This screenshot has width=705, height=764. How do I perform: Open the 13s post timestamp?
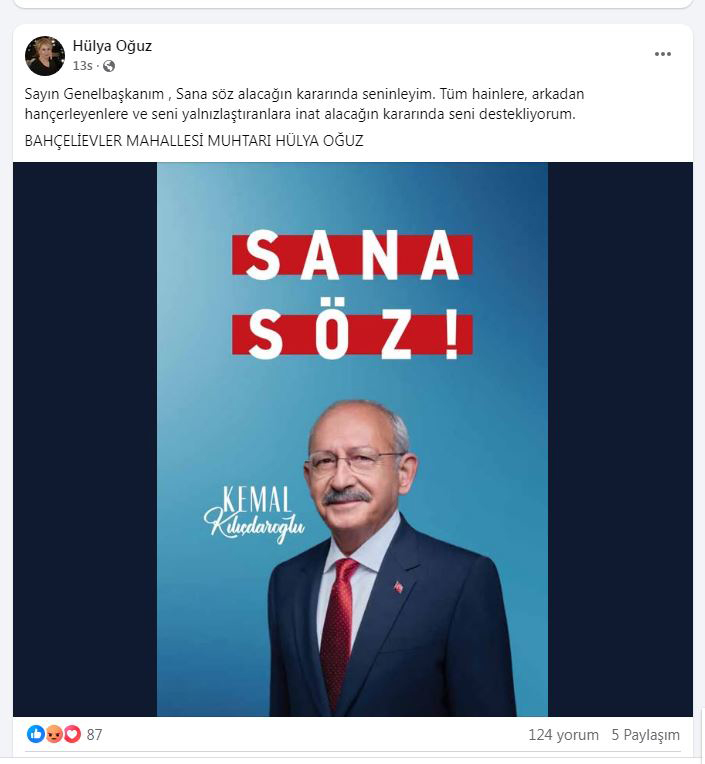click(x=81, y=66)
